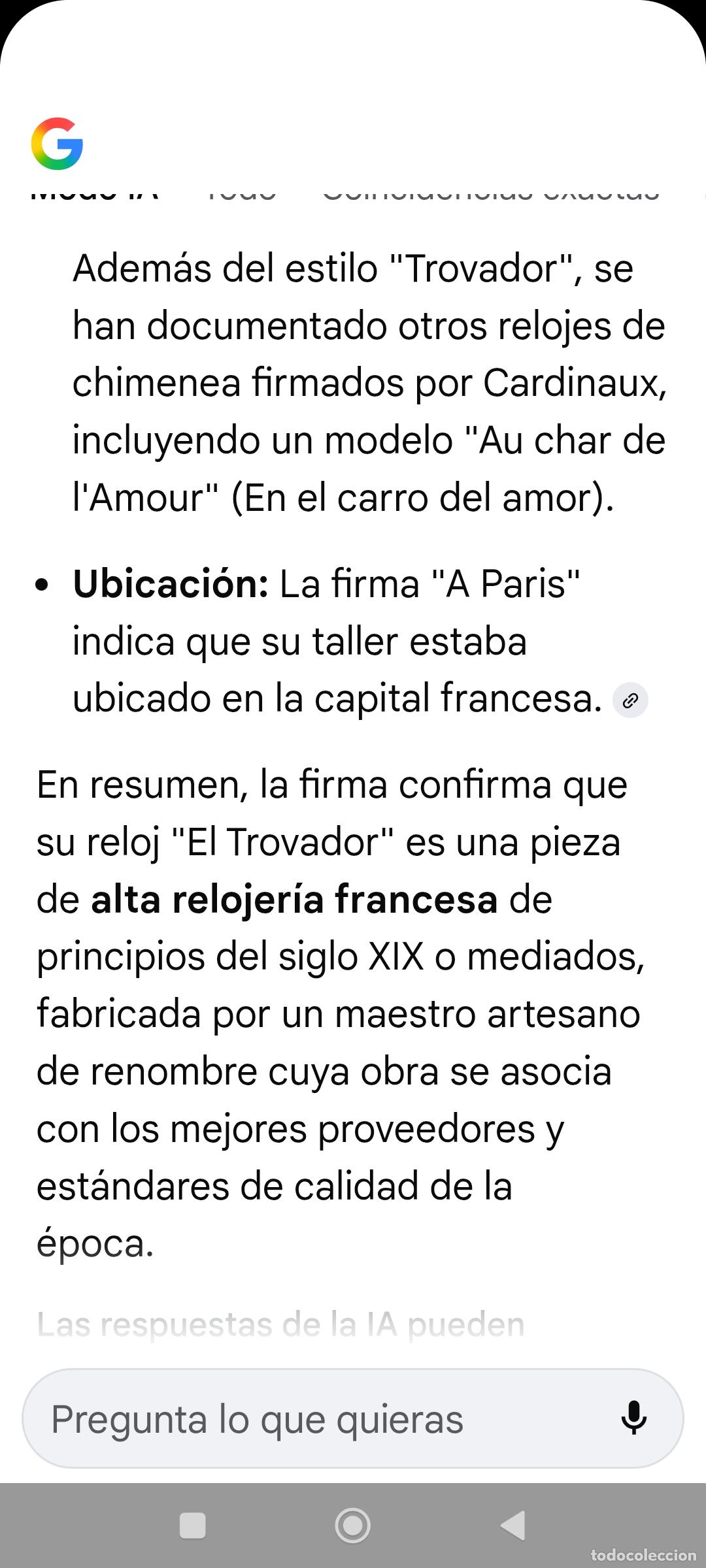The width and height of the screenshot is (706, 1568).
Task: Open the source link icon after "capital francesa"
Action: click(630, 700)
